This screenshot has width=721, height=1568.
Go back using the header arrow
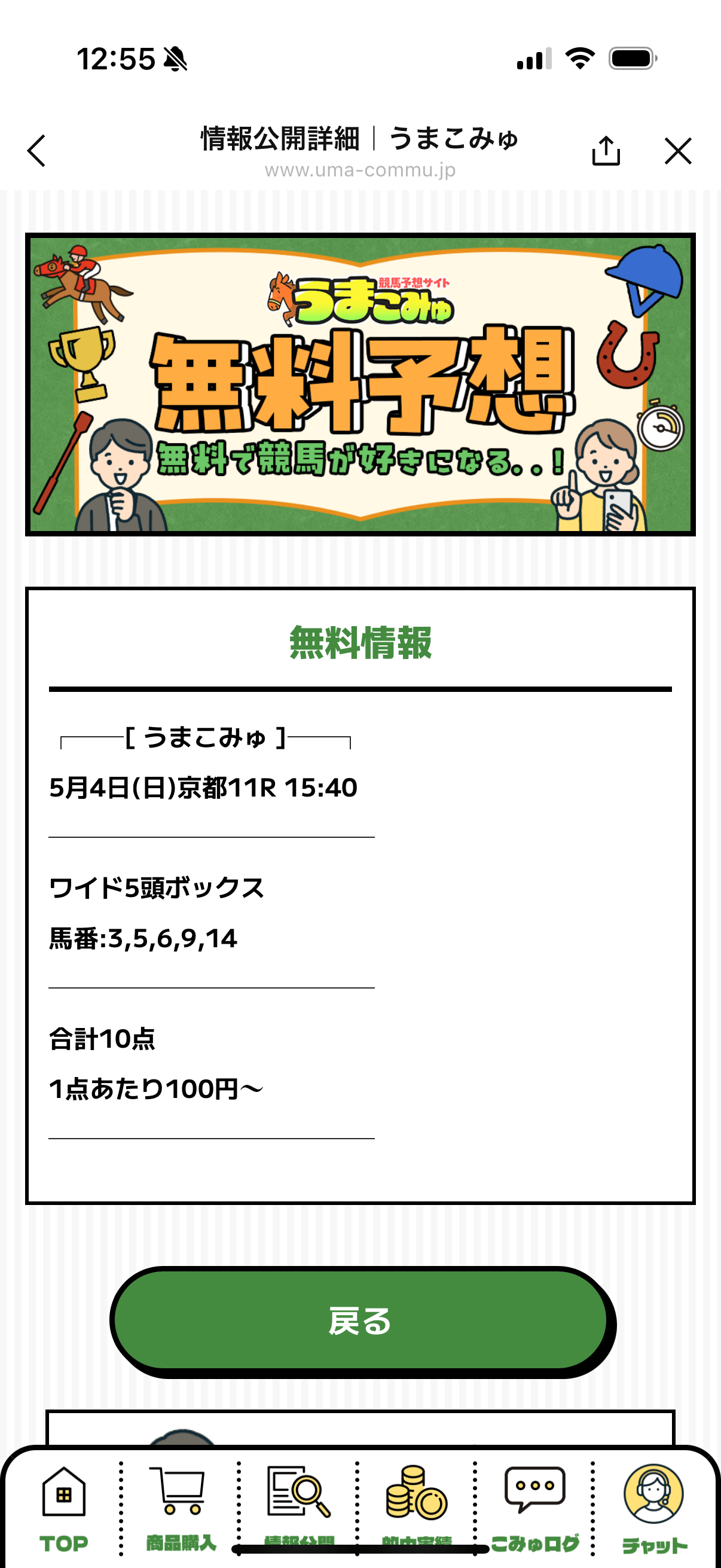point(36,150)
